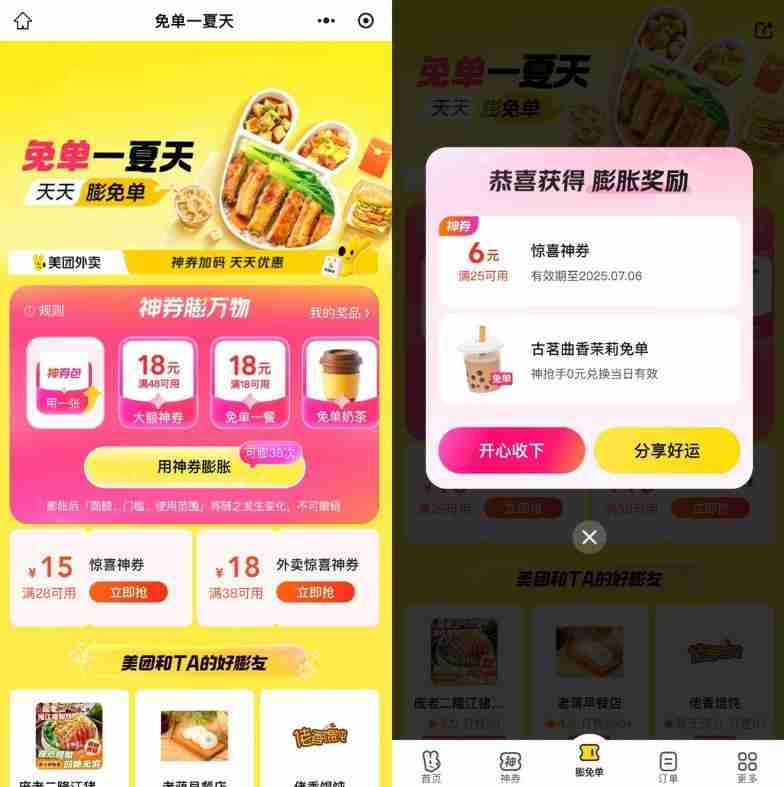Viewport: 784px width, 787px height.
Task: Choose the 大额神券 18元 coupon card
Action: [158, 384]
